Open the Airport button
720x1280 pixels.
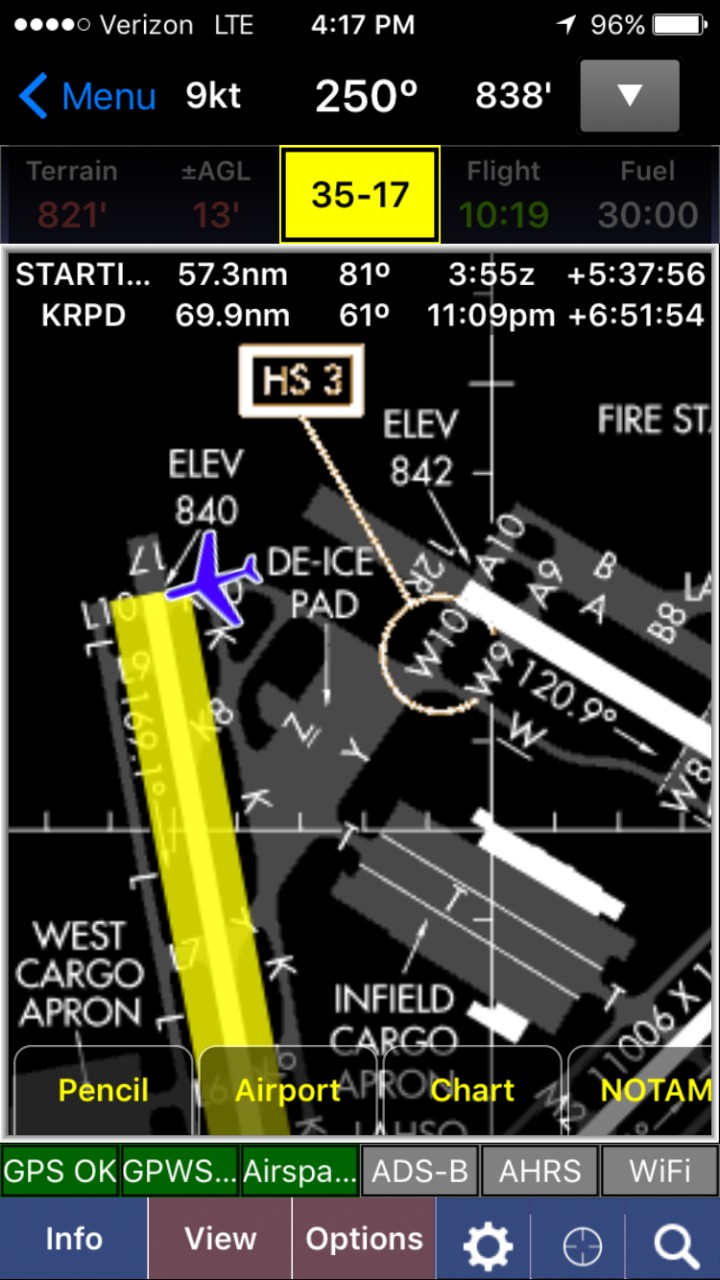(288, 1090)
